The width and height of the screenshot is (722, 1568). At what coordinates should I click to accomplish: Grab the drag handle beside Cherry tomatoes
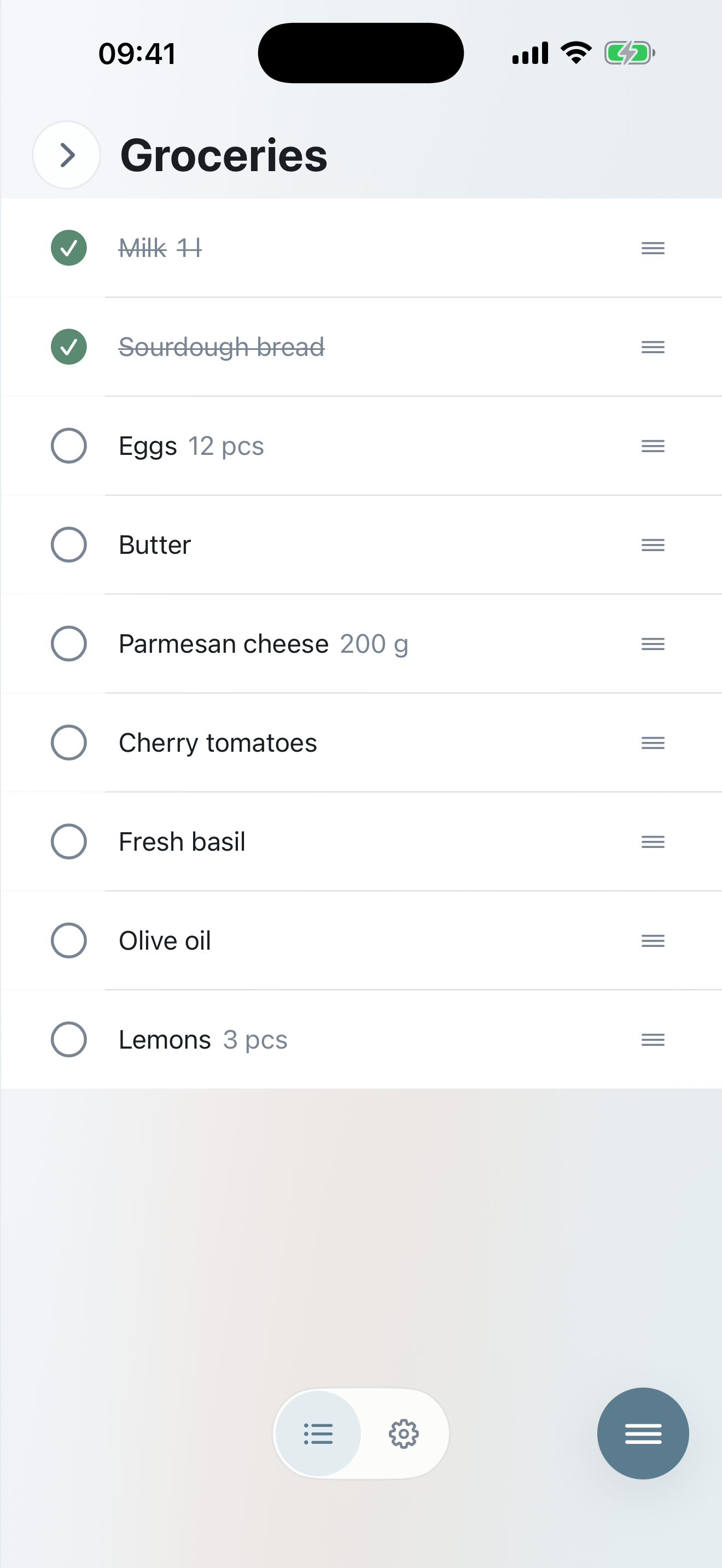[652, 742]
